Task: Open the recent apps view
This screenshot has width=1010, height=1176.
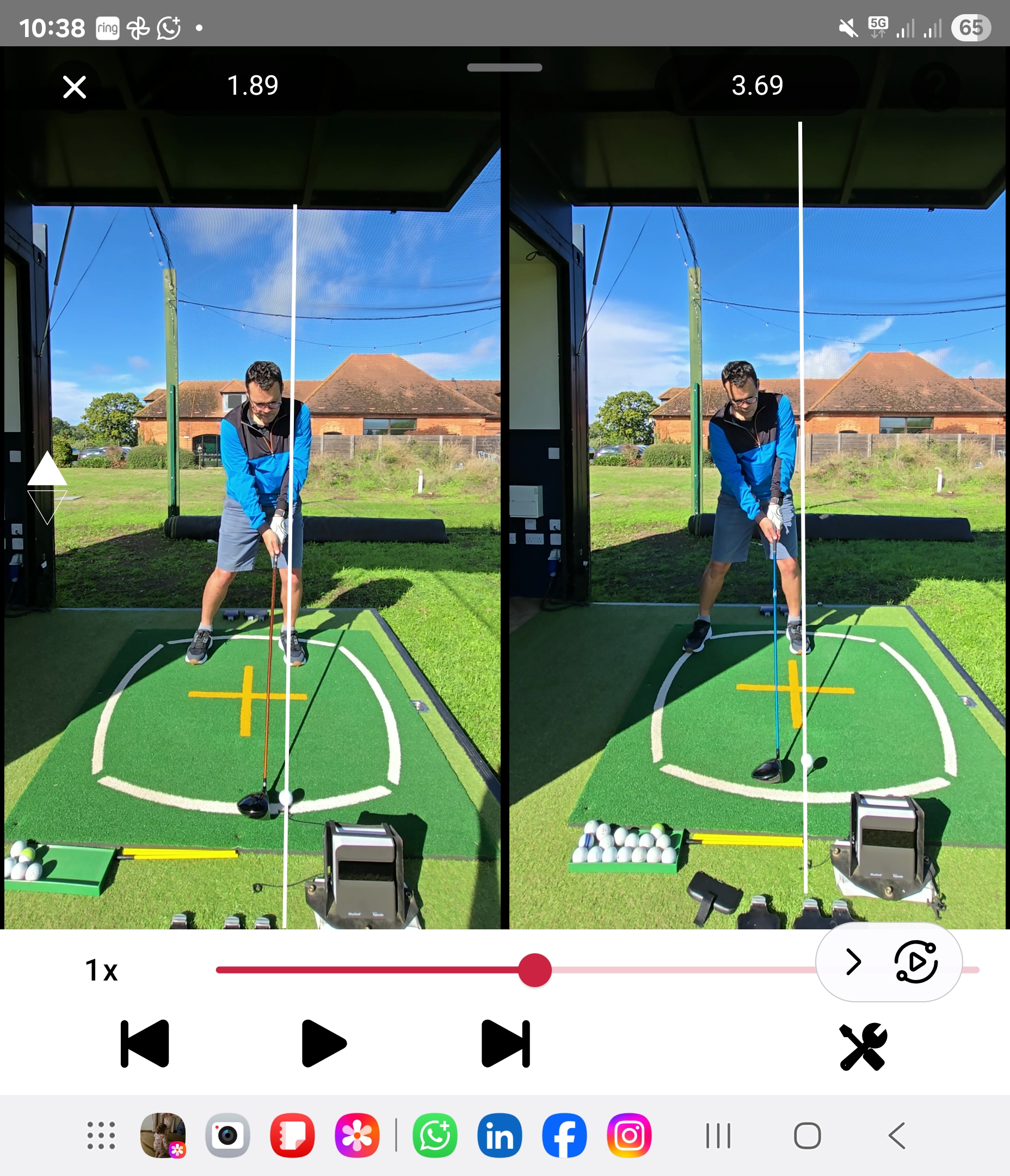Action: [718, 1136]
